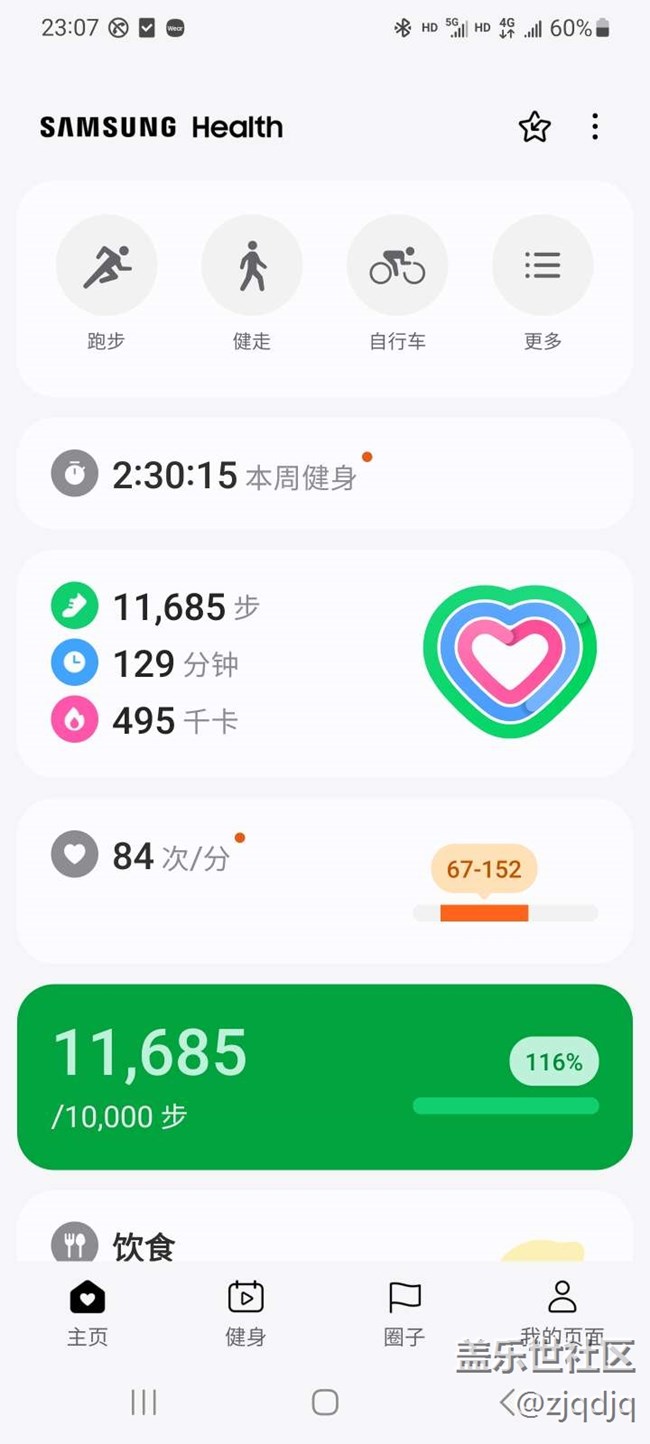Screen dimensions: 650x1444
Task: Open the 本周健身 weekly workout card
Action: [x=325, y=474]
